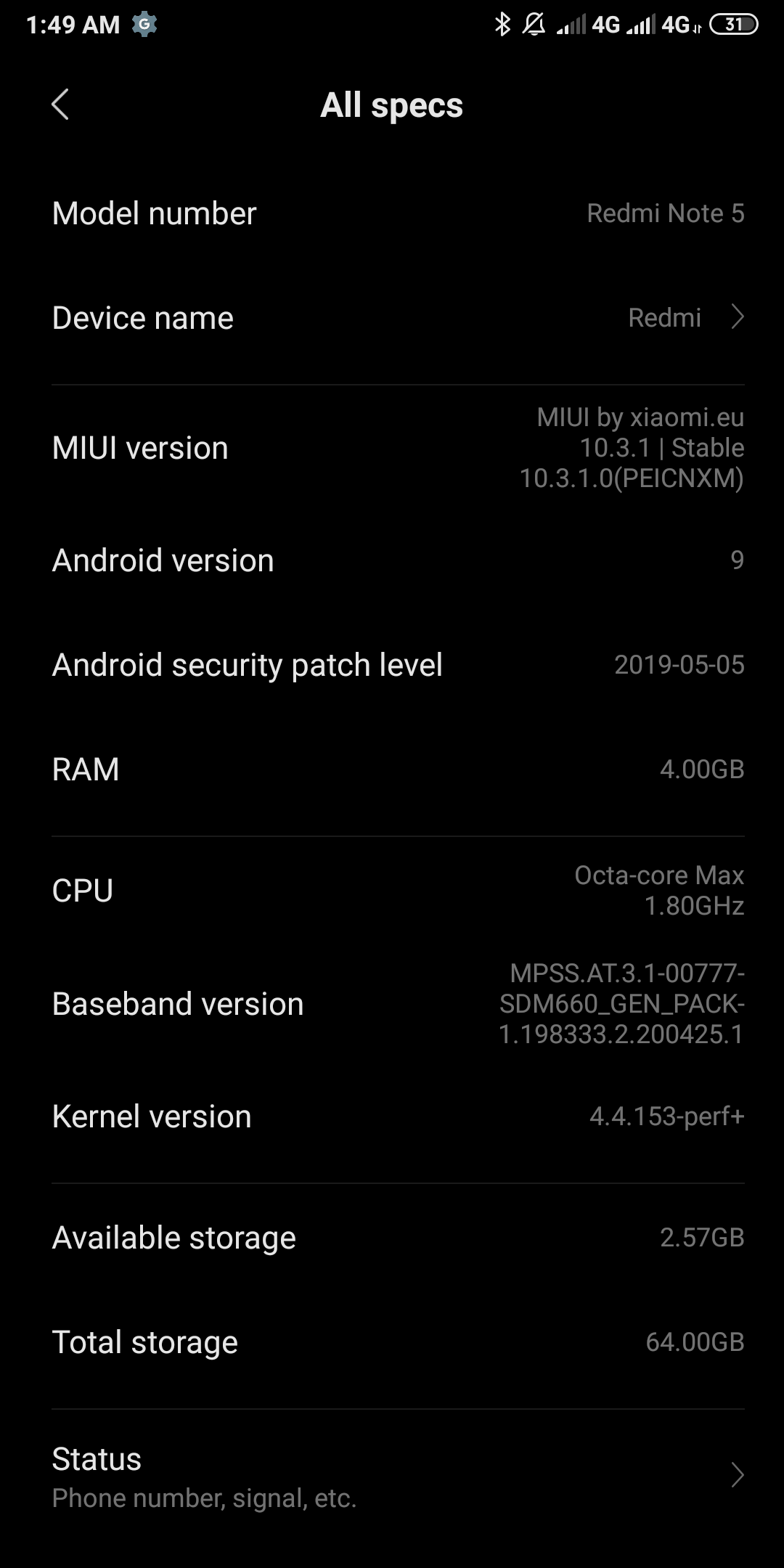784x1568 pixels.
Task: Open Status phone number and signal
Action: click(392, 1476)
